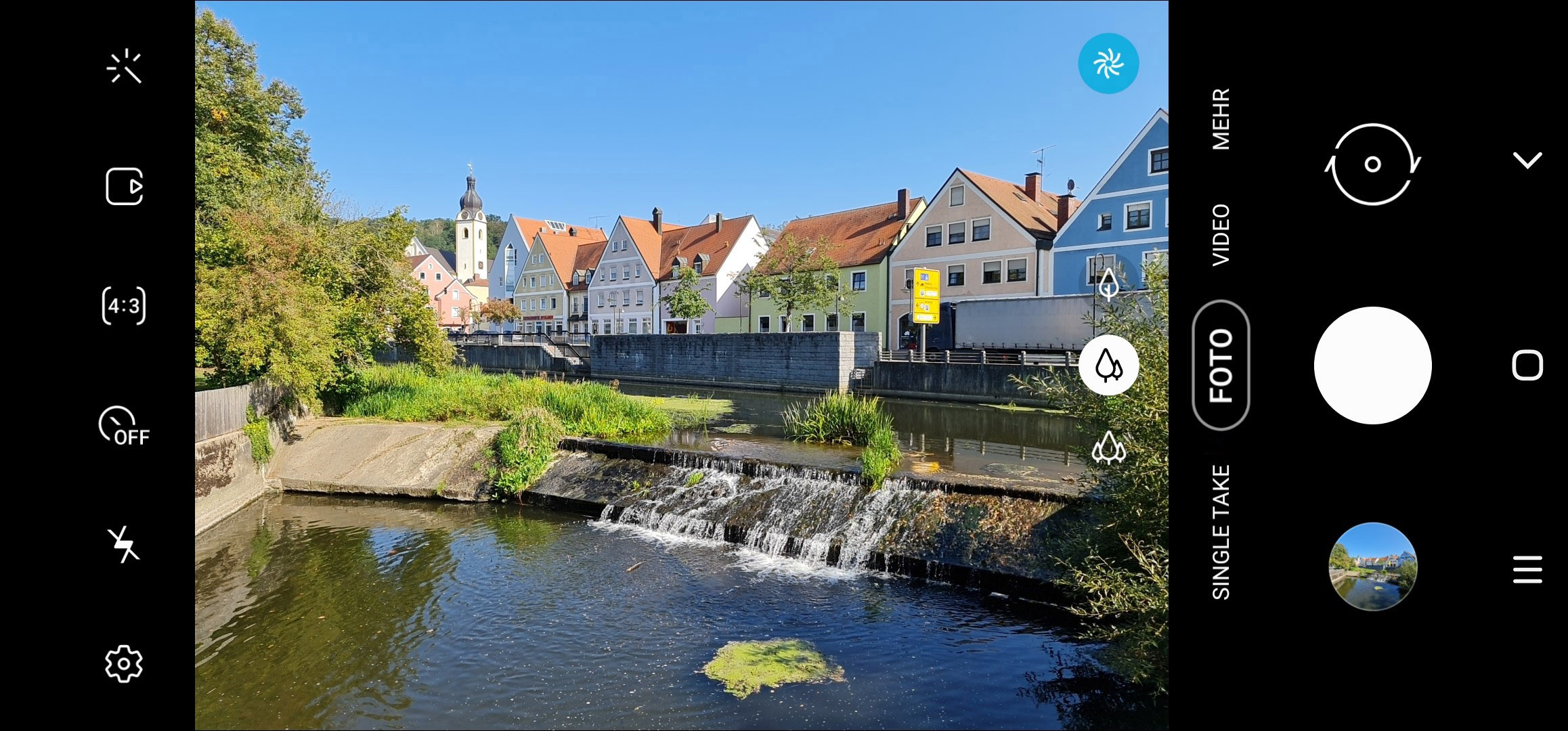
Task: Open the MEHR modes tab
Action: 1221,118
